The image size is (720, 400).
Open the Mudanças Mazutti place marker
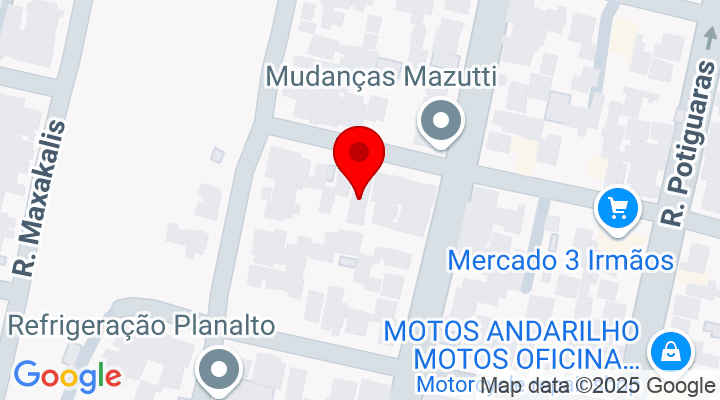pos(440,122)
